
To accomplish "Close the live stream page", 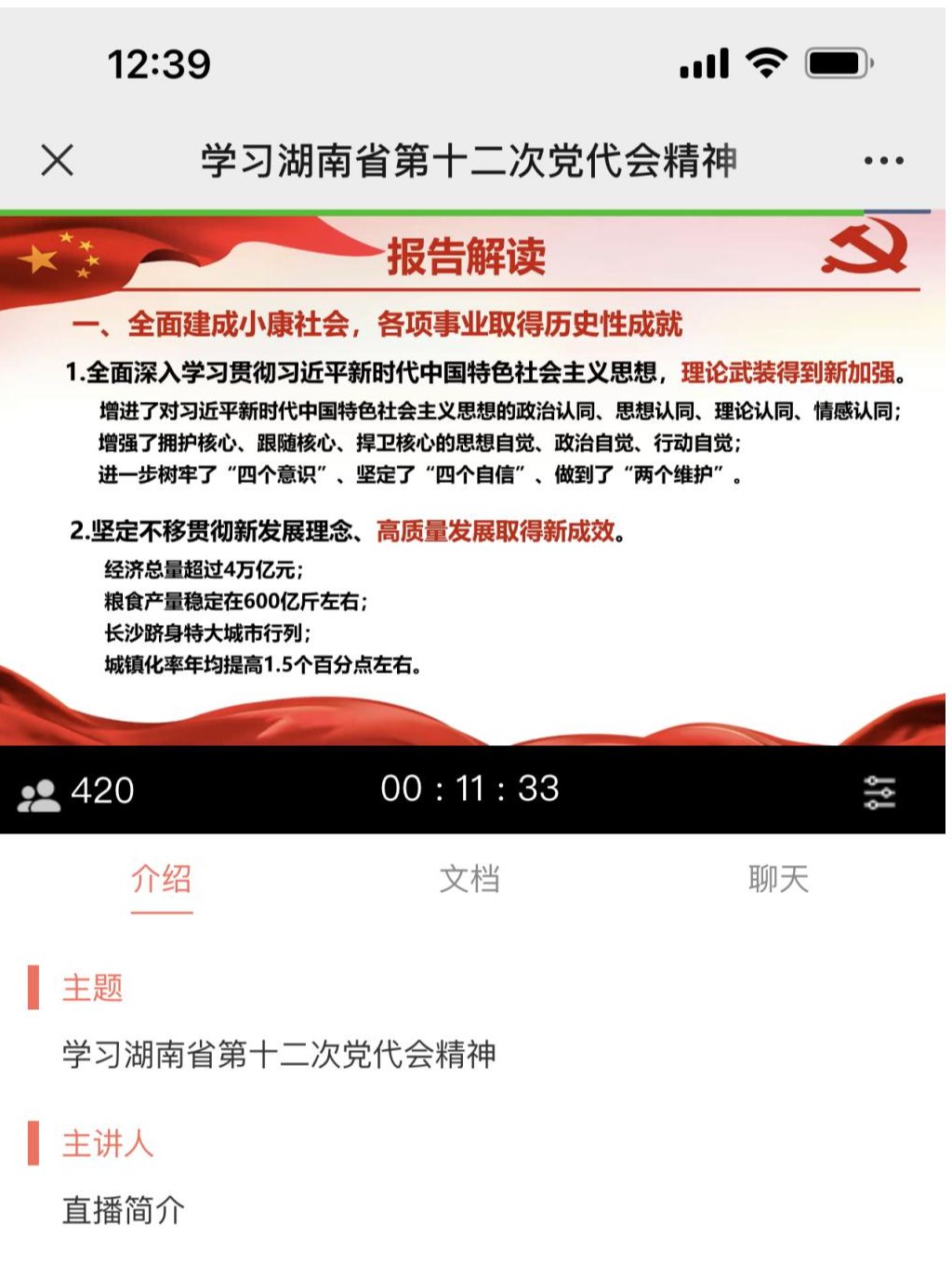I will (x=58, y=160).
